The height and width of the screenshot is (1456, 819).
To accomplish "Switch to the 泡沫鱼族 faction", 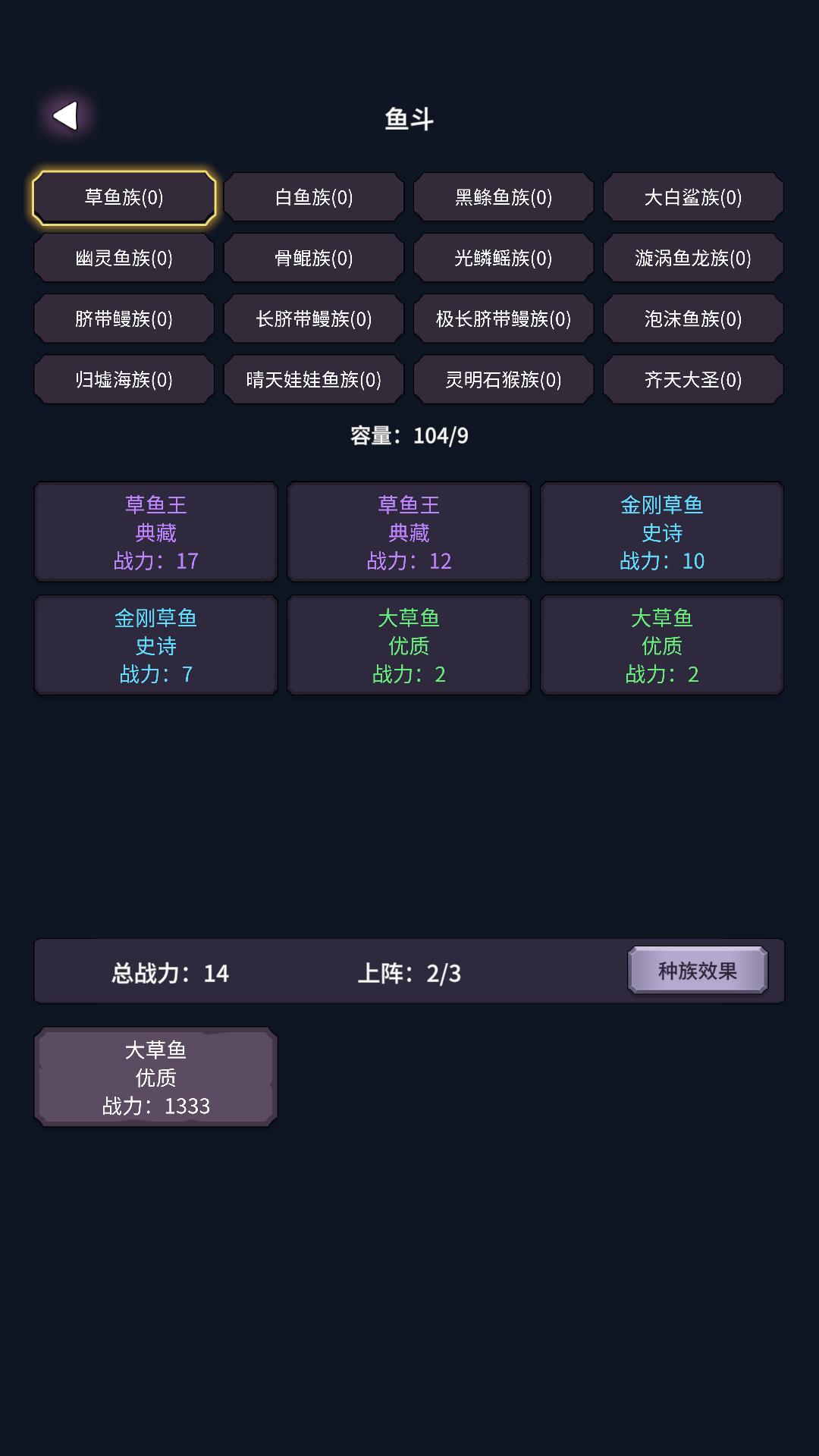I will [x=692, y=318].
